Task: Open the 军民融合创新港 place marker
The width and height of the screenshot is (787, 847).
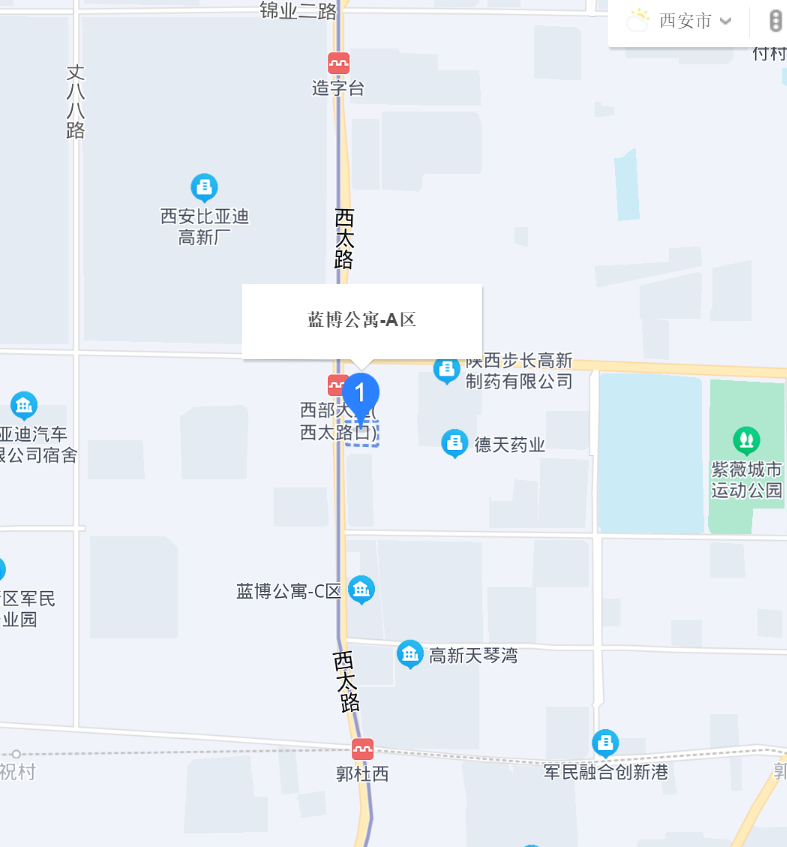Action: (605, 743)
